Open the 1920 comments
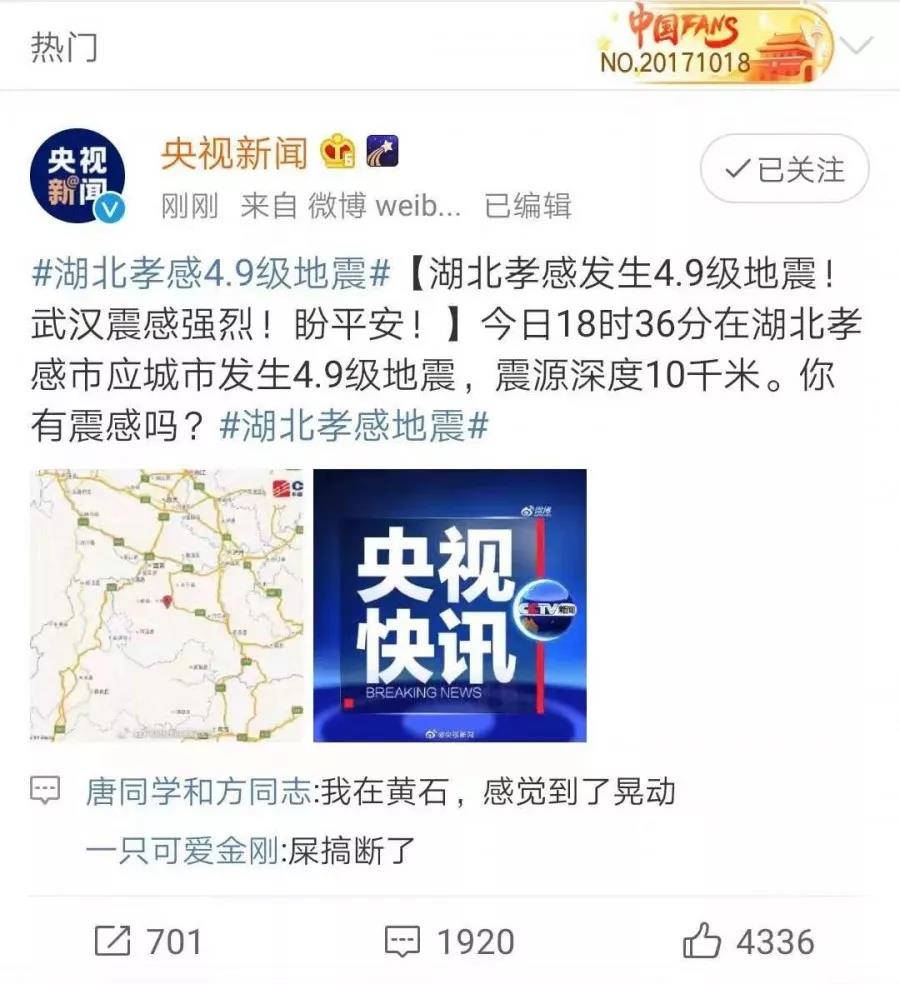This screenshot has width=900, height=984. 449,941
